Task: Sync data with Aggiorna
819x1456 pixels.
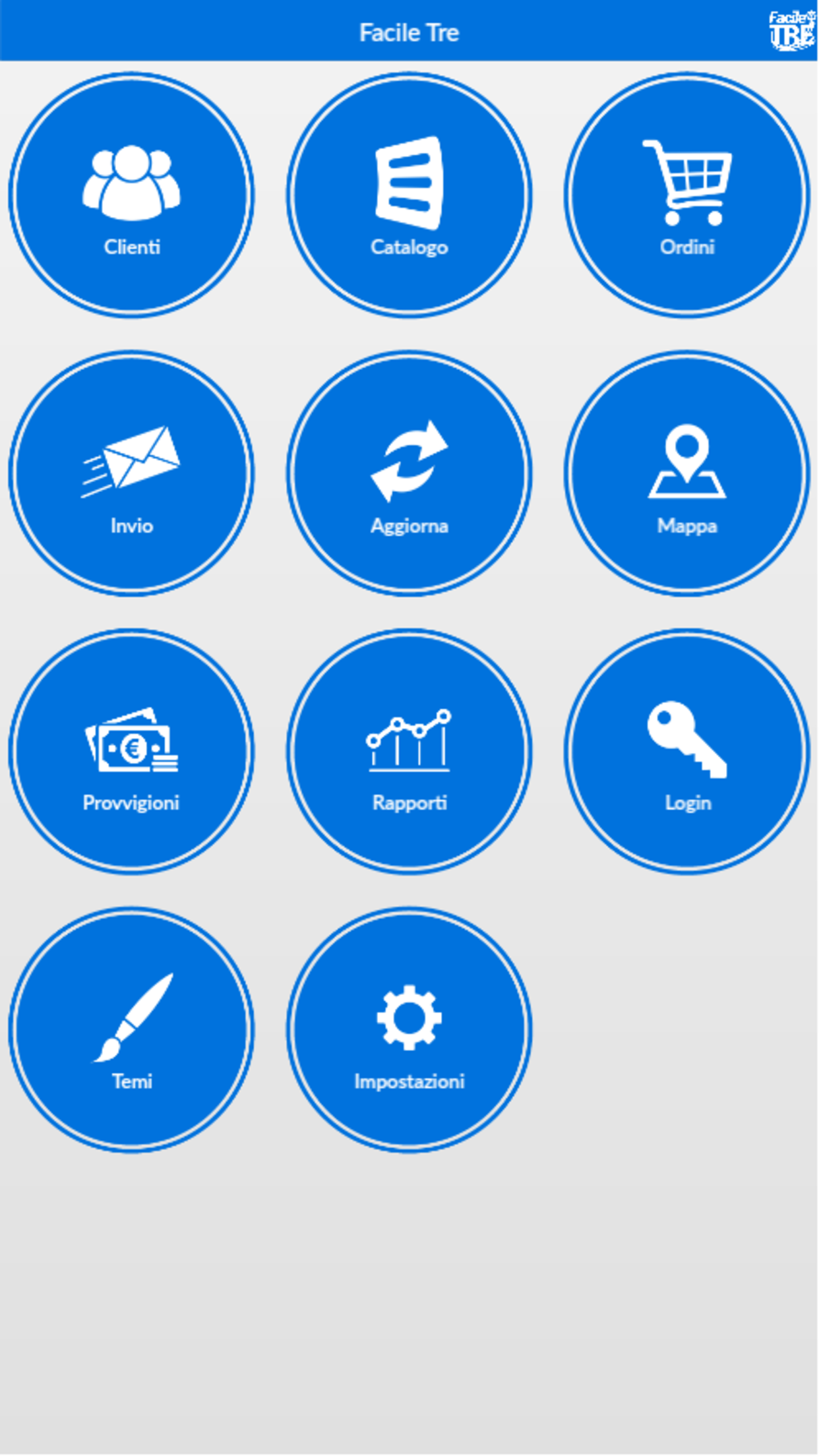Action: pos(409,473)
